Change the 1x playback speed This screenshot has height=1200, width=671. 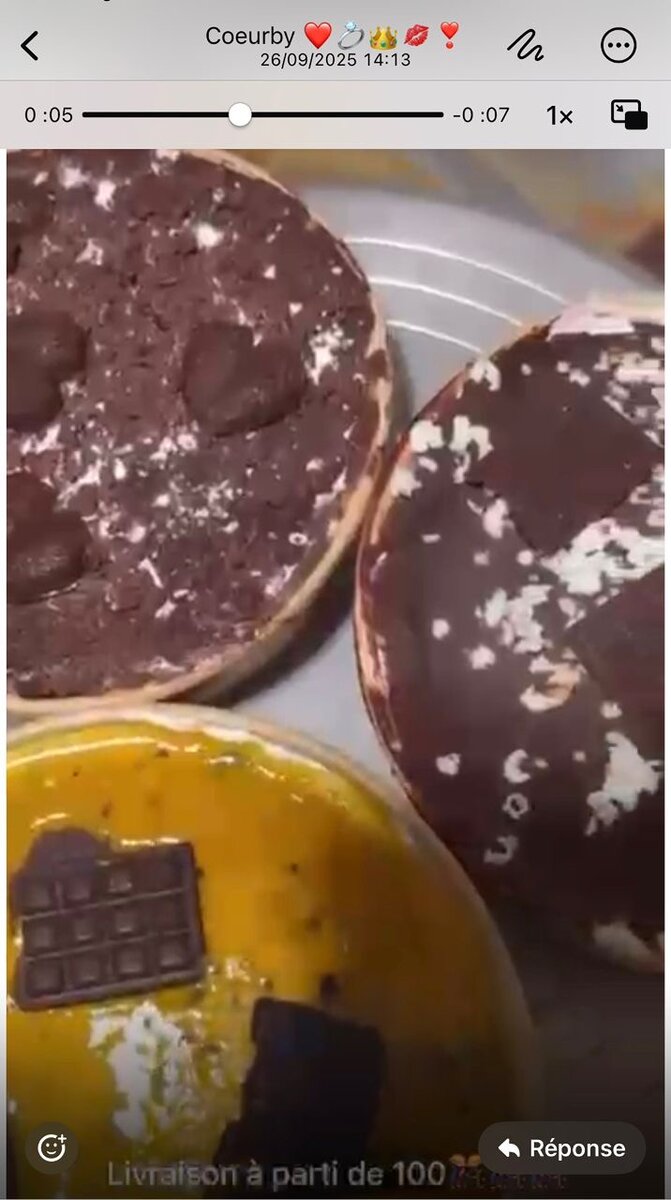[559, 115]
